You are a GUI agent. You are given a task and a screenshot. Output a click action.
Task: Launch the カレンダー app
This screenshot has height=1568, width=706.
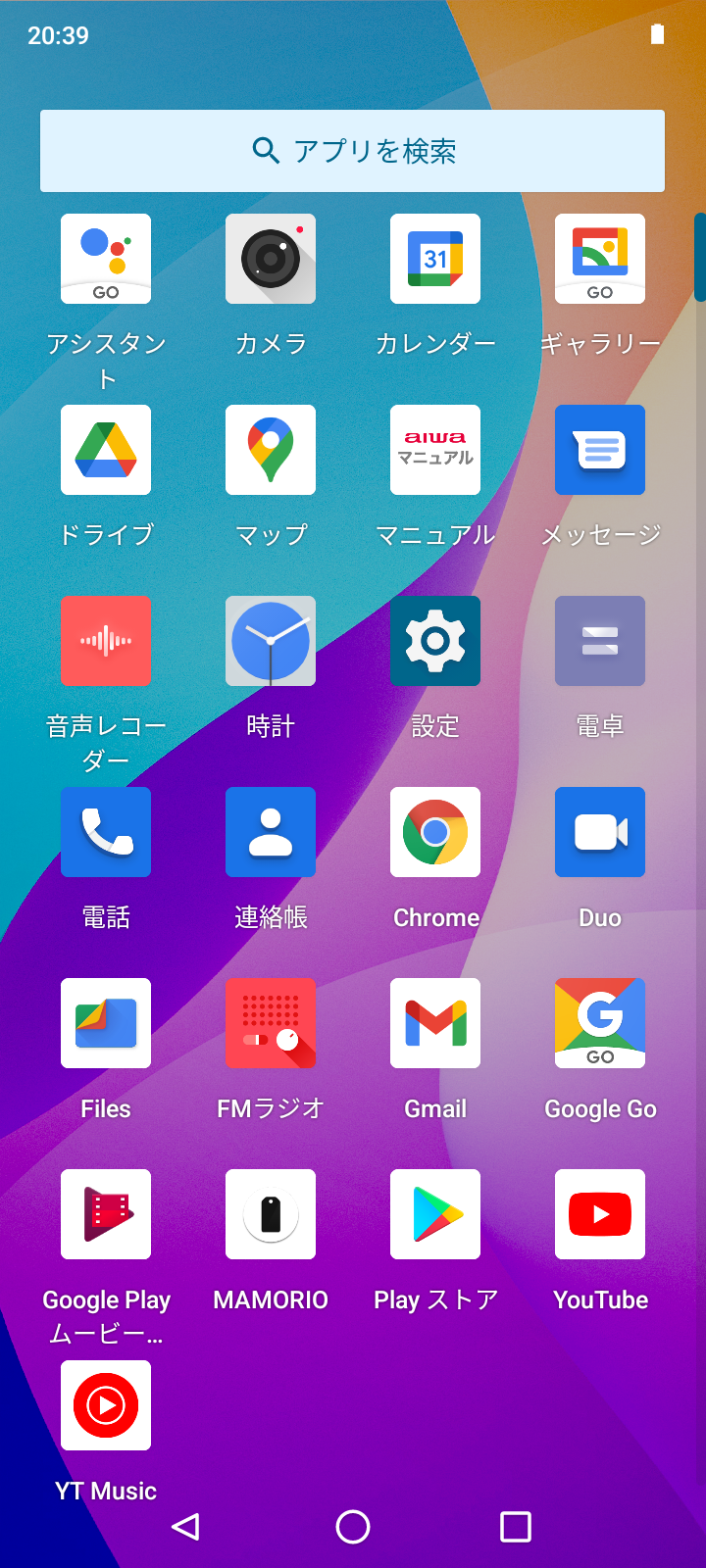point(435,259)
